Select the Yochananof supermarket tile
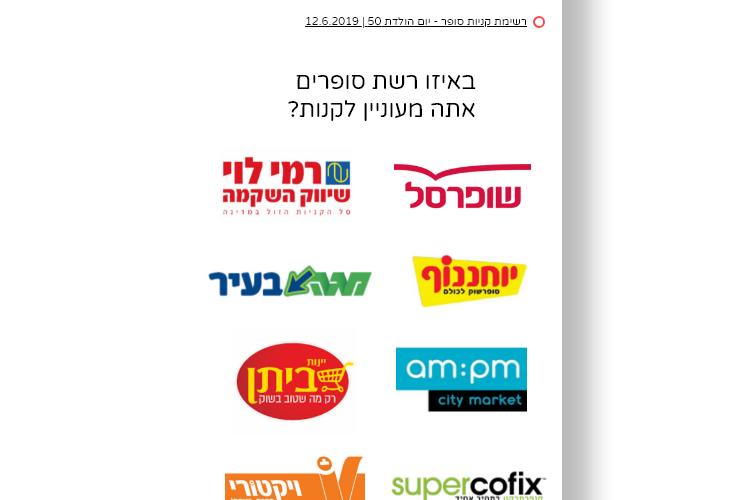 (x=468, y=280)
